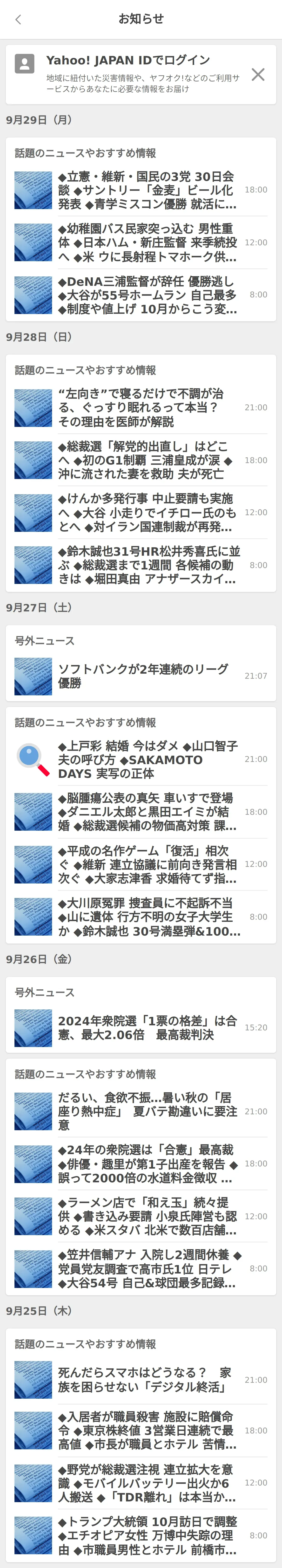The height and width of the screenshot is (1568, 282).
Task: Read the 居座り熱中症 article
Action: coord(146,1111)
